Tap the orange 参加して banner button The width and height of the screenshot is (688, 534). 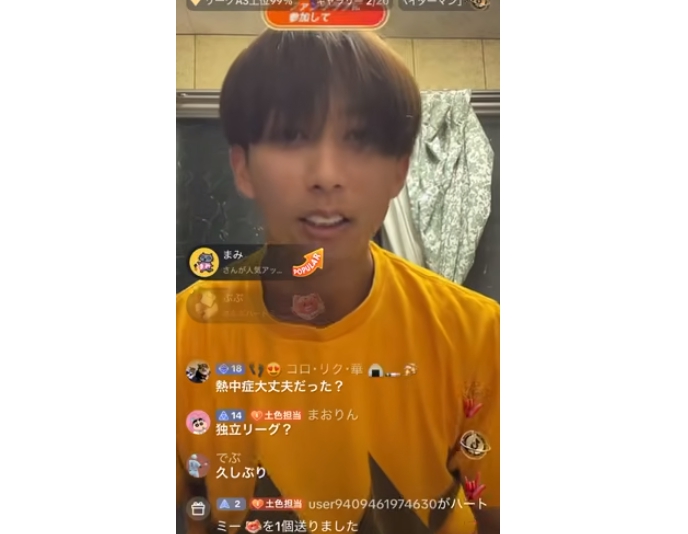tap(325, 16)
